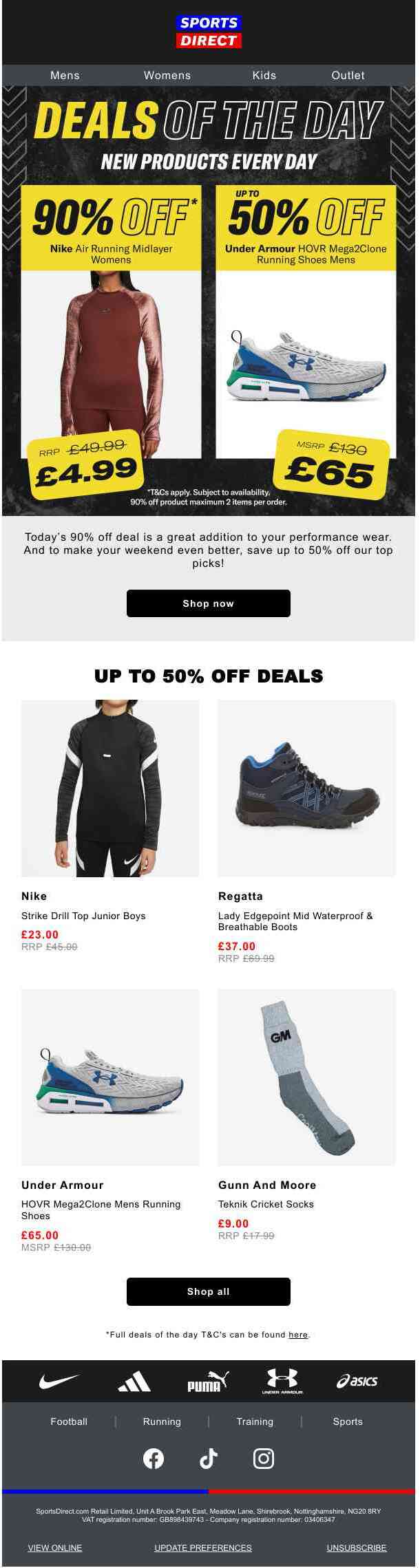Tap the Shop all button
The height and width of the screenshot is (1568, 420).
pyautogui.click(x=208, y=1291)
